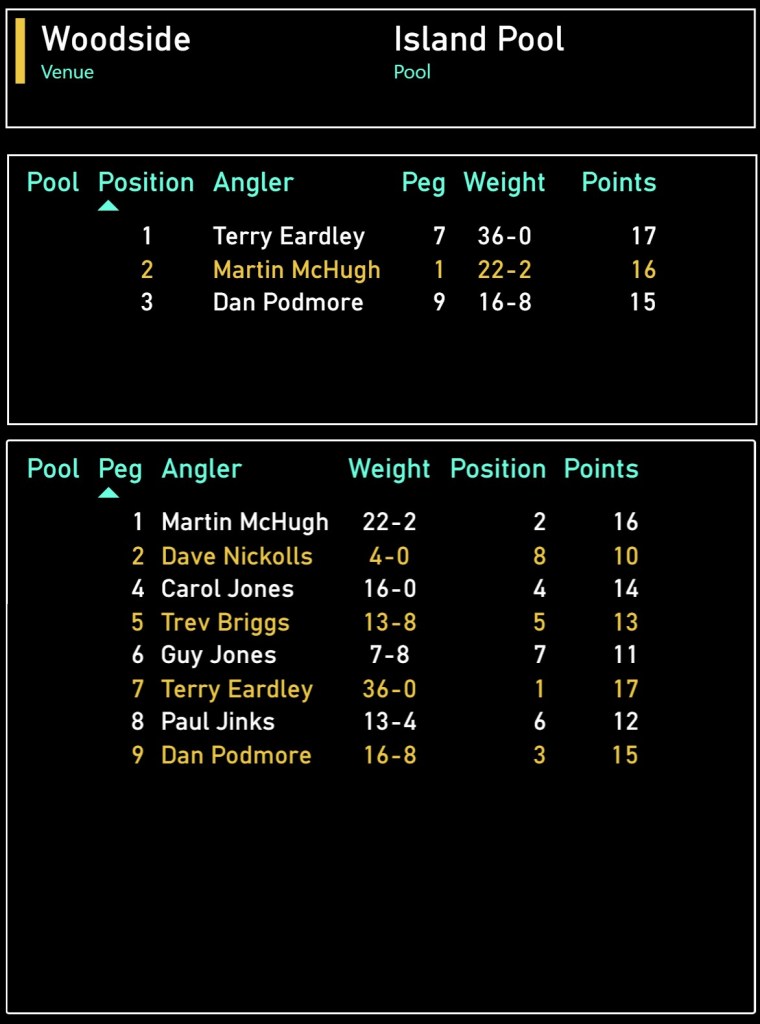This screenshot has height=1024, width=760.
Task: Sort the all-pegs table by Weight header
Action: click(389, 469)
